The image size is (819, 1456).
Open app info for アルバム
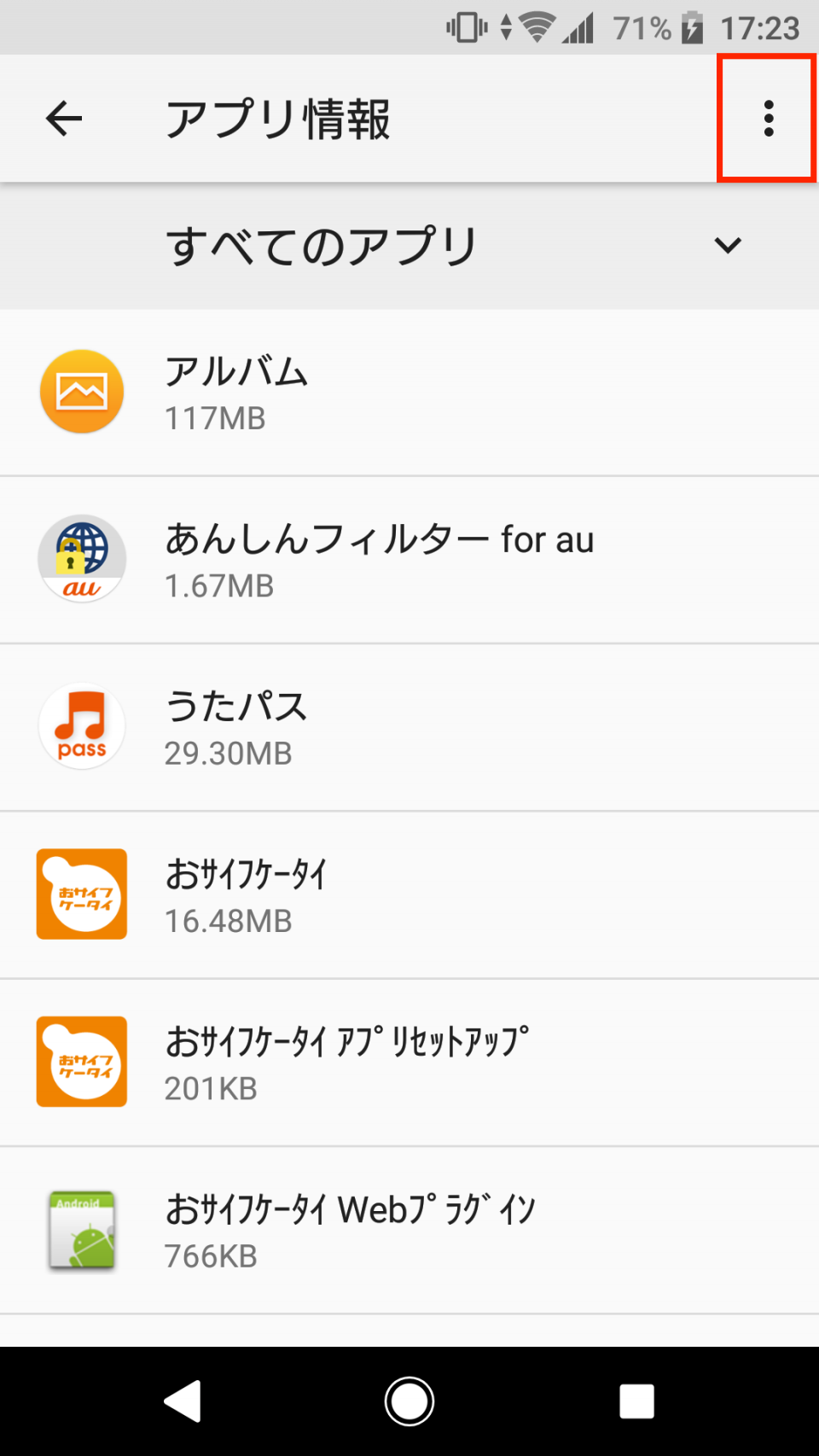click(x=409, y=393)
